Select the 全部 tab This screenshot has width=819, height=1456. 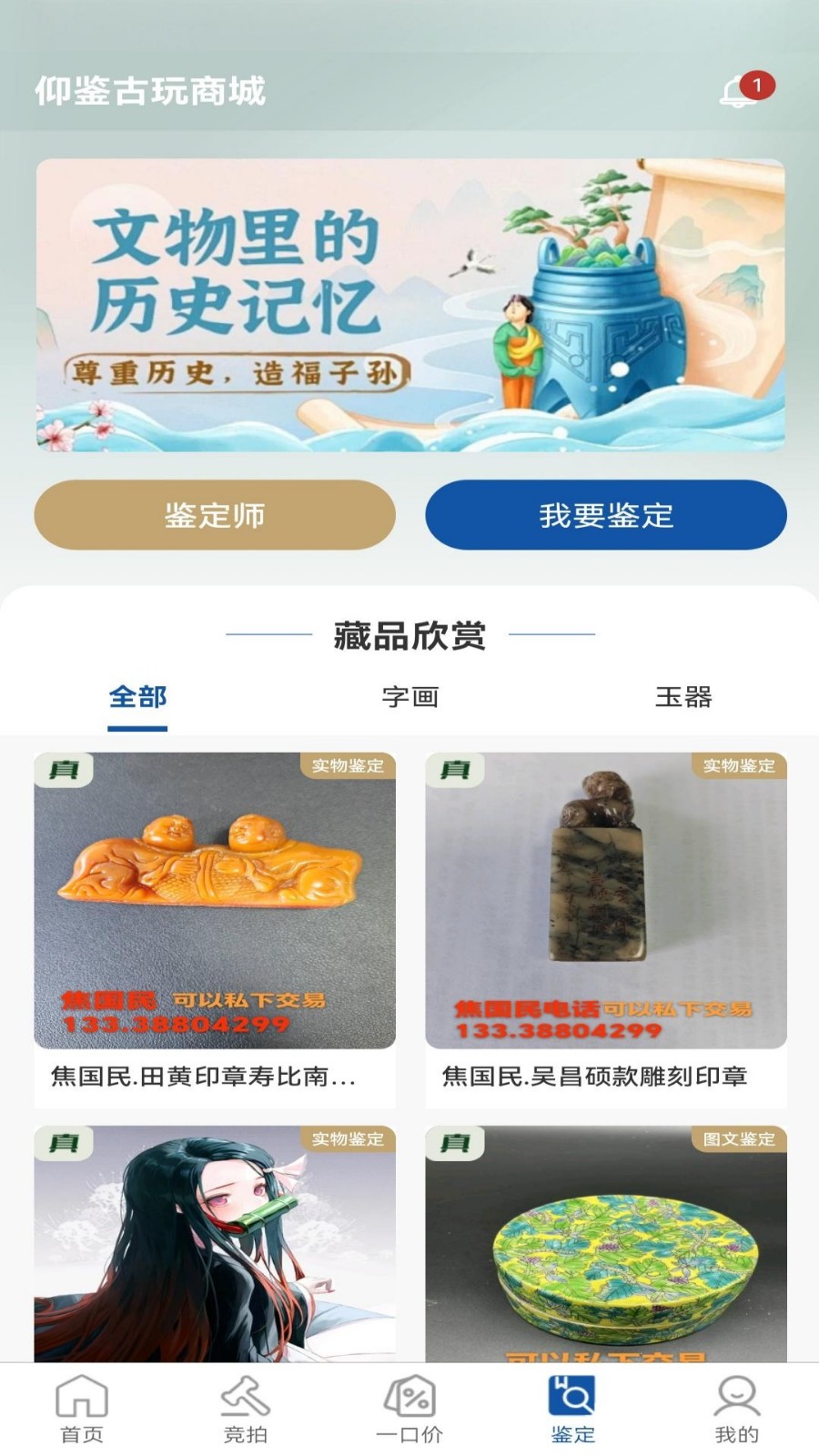pos(137,699)
